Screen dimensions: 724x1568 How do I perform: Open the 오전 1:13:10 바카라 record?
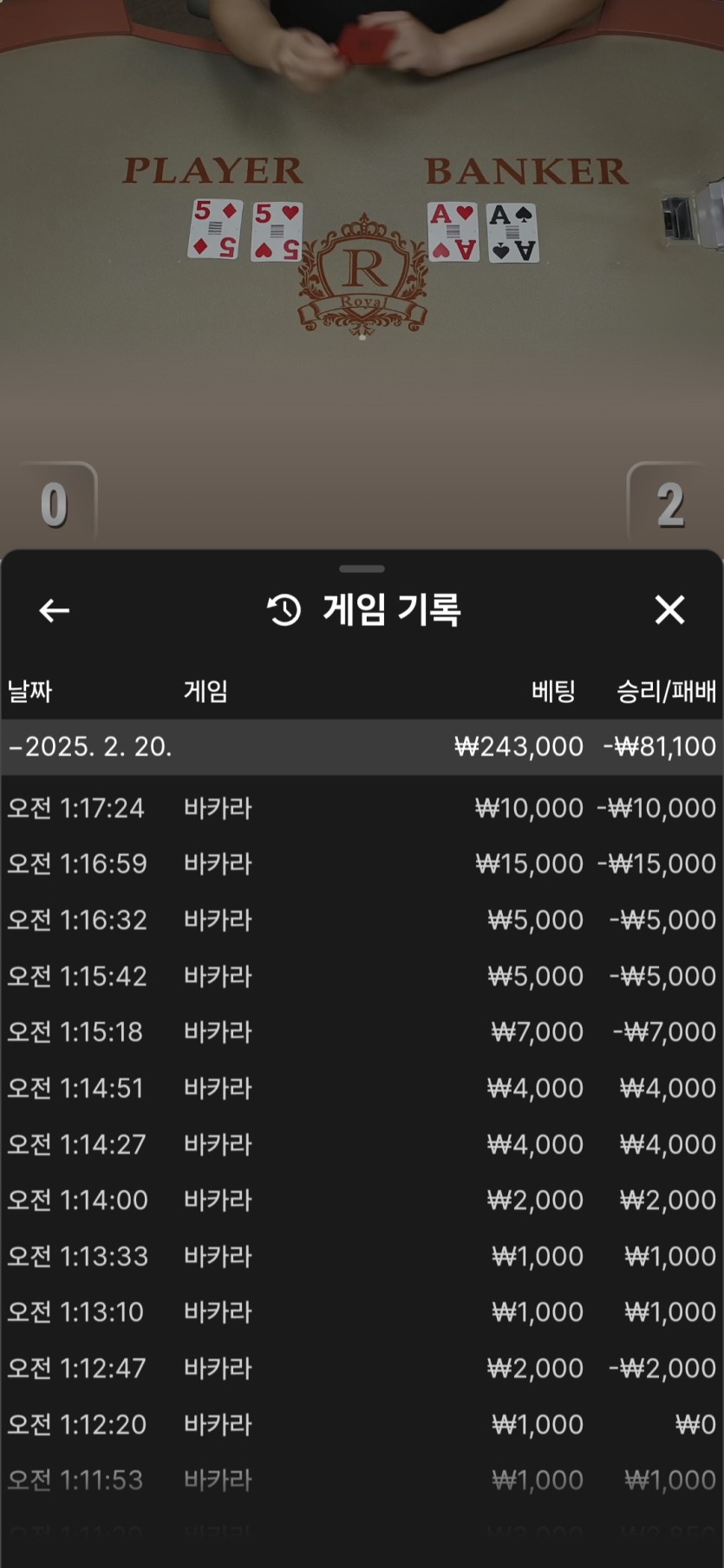tap(362, 1311)
